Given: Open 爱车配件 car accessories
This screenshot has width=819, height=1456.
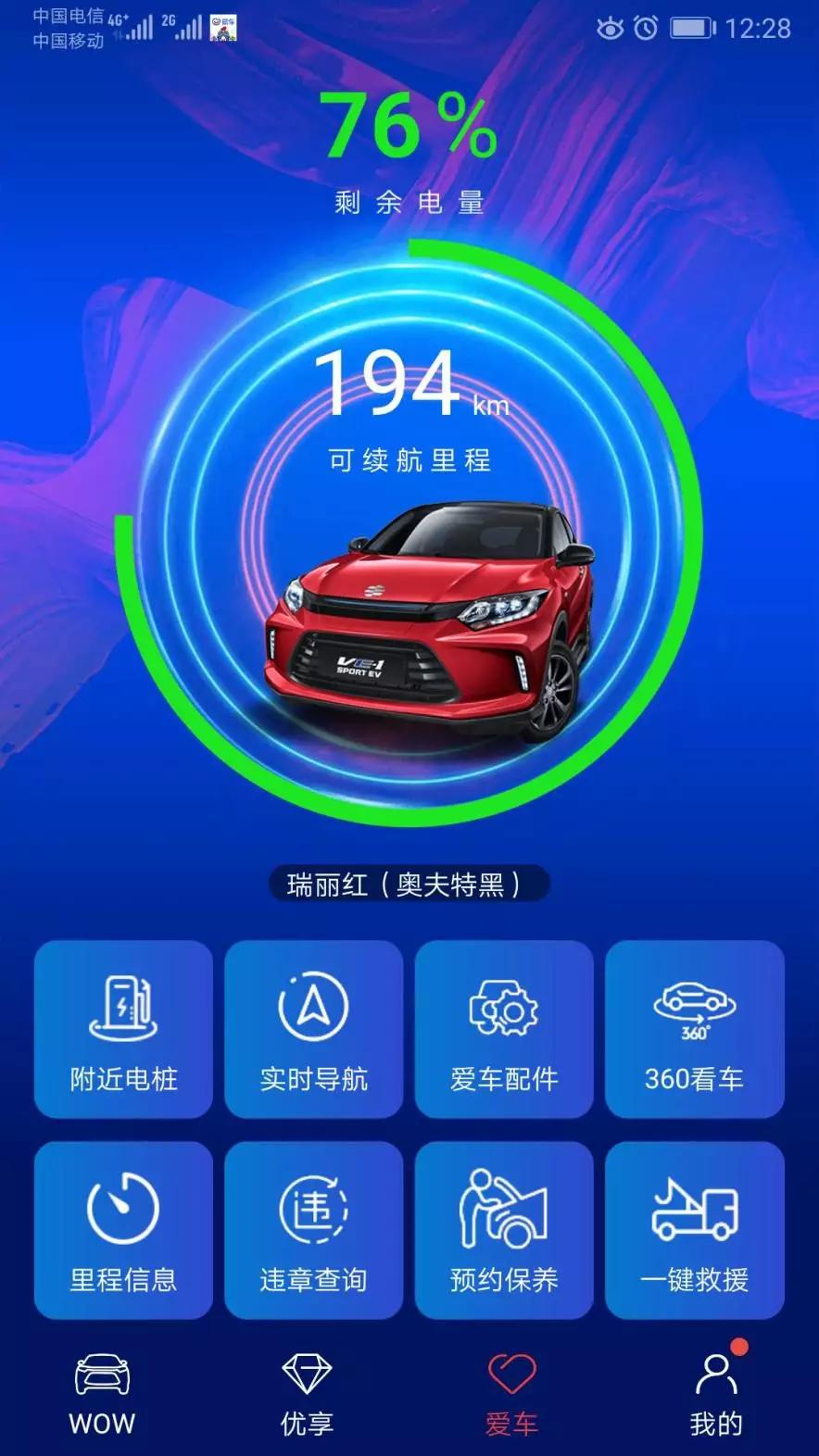Looking at the screenshot, I should click(x=504, y=1029).
